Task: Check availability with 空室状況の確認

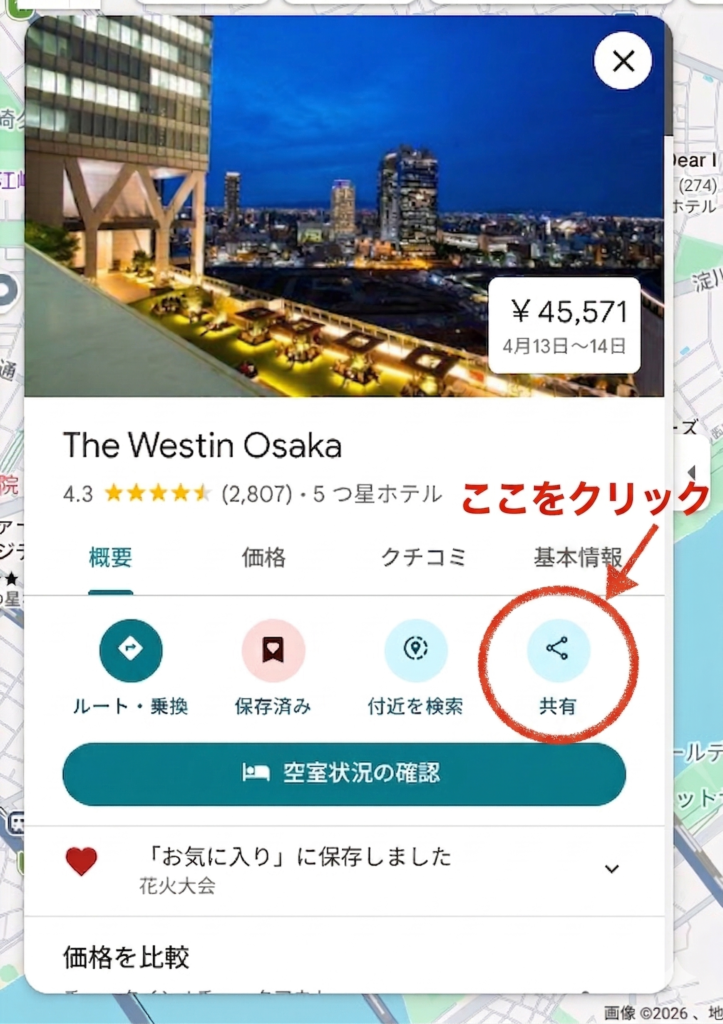Action: pyautogui.click(x=344, y=773)
